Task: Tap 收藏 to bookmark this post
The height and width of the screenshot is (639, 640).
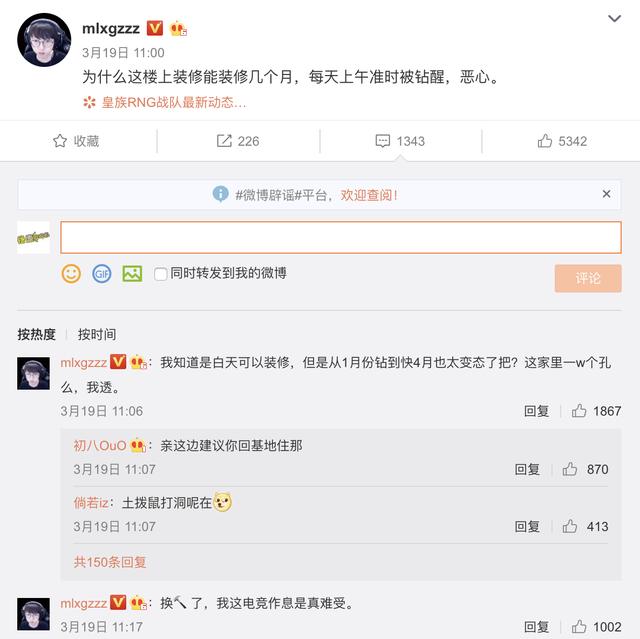Action: 76,141
